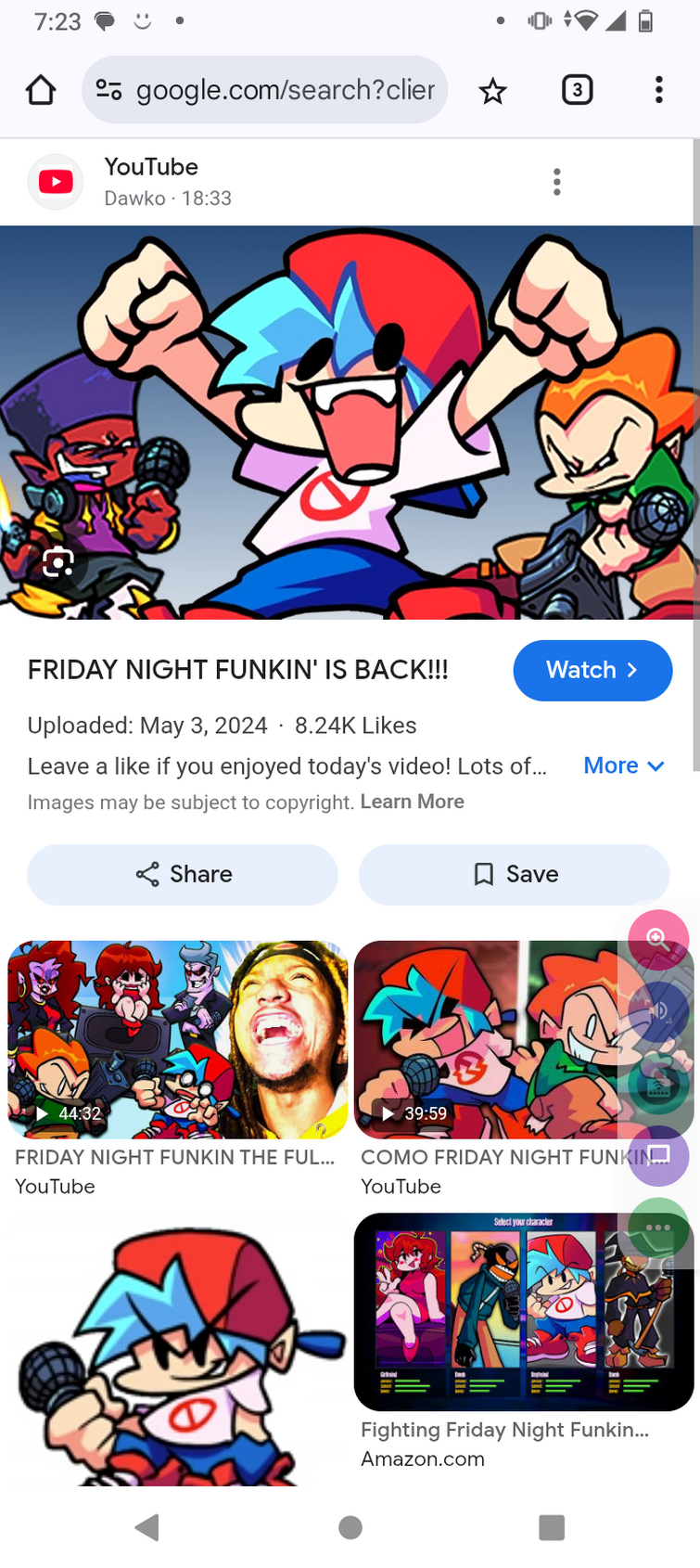Open the Boyfriend with microphone image
Viewport: 700px width, 1568px height.
pos(176,1350)
